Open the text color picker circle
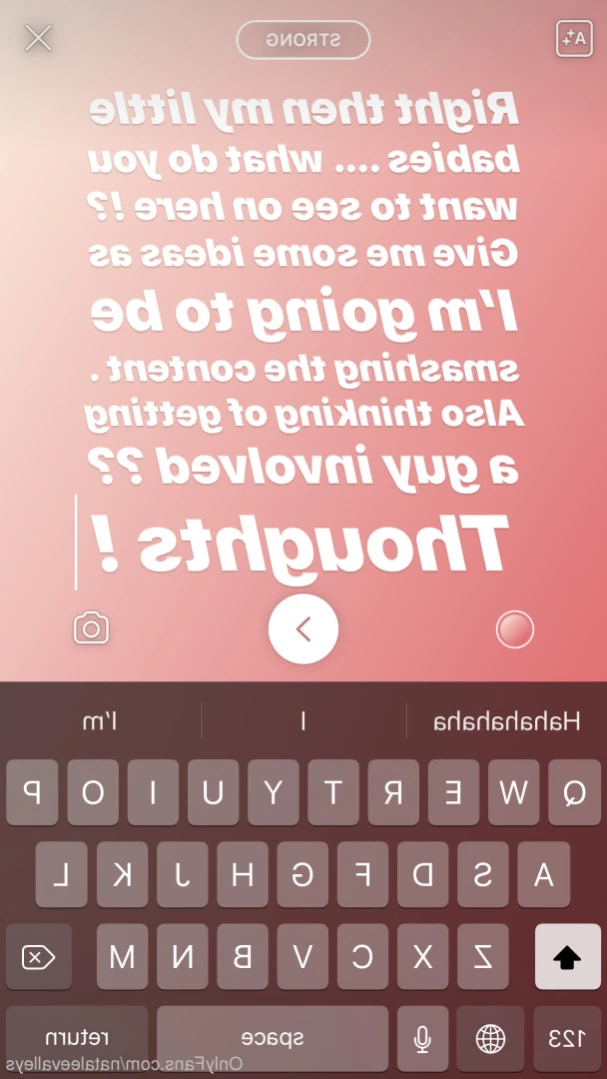Image resolution: width=607 pixels, height=1079 pixels. (515, 629)
